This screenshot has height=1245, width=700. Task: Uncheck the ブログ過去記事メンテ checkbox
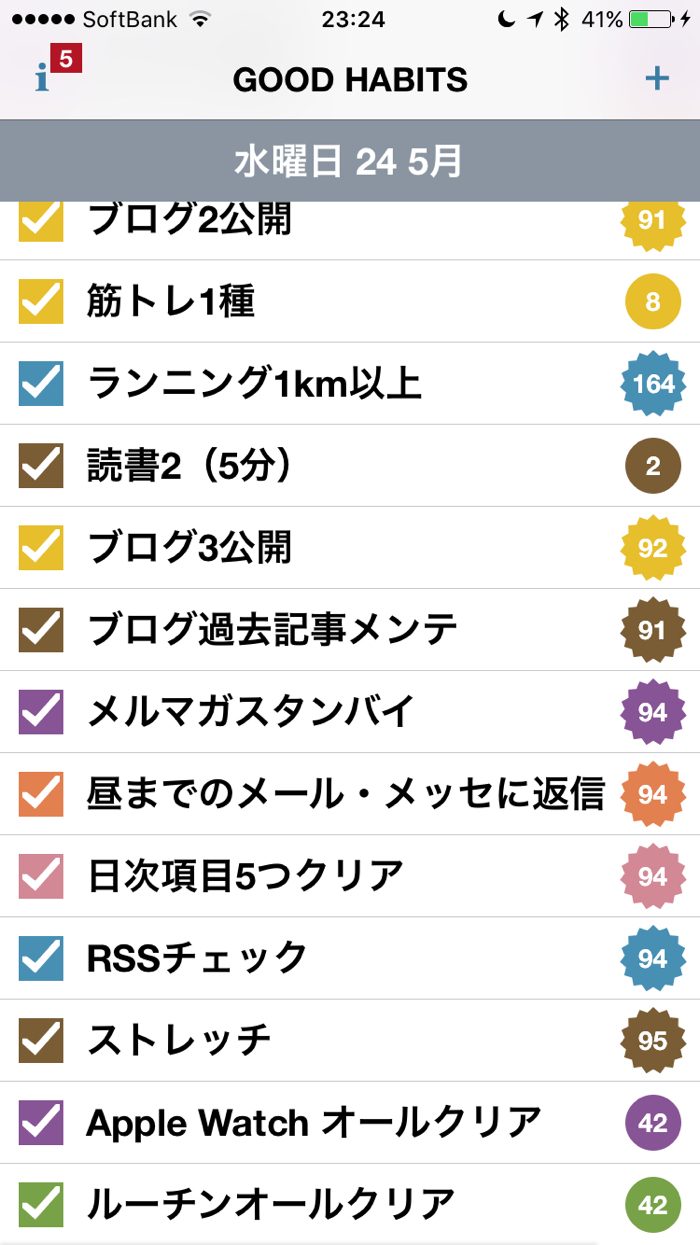[x=41, y=630]
